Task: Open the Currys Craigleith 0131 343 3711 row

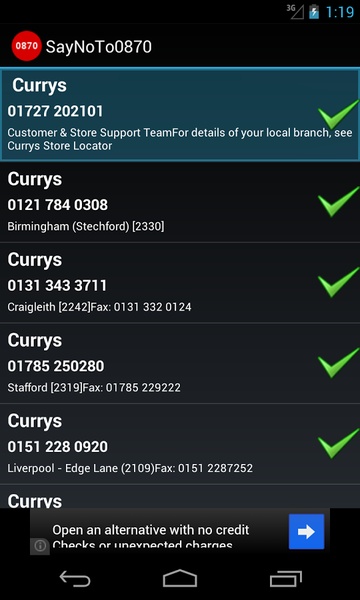Action: point(180,282)
